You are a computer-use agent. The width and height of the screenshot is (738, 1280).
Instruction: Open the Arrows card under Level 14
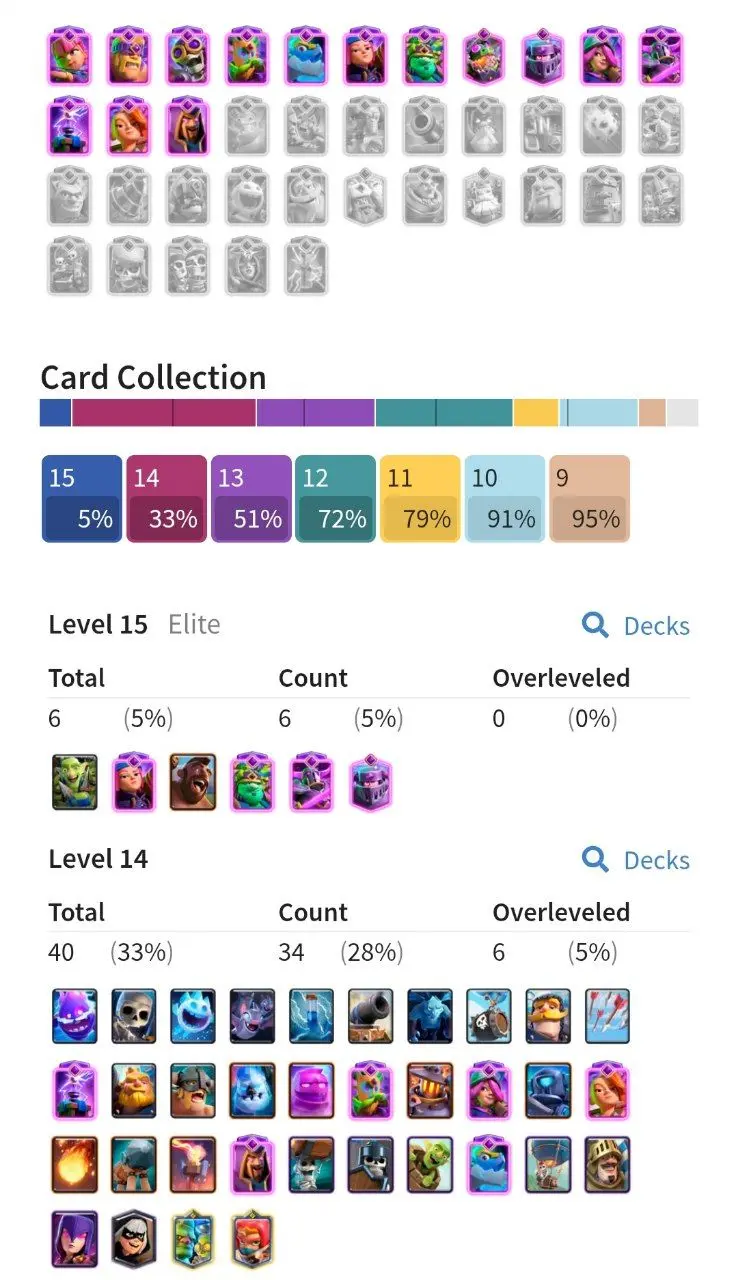[x=607, y=1016]
